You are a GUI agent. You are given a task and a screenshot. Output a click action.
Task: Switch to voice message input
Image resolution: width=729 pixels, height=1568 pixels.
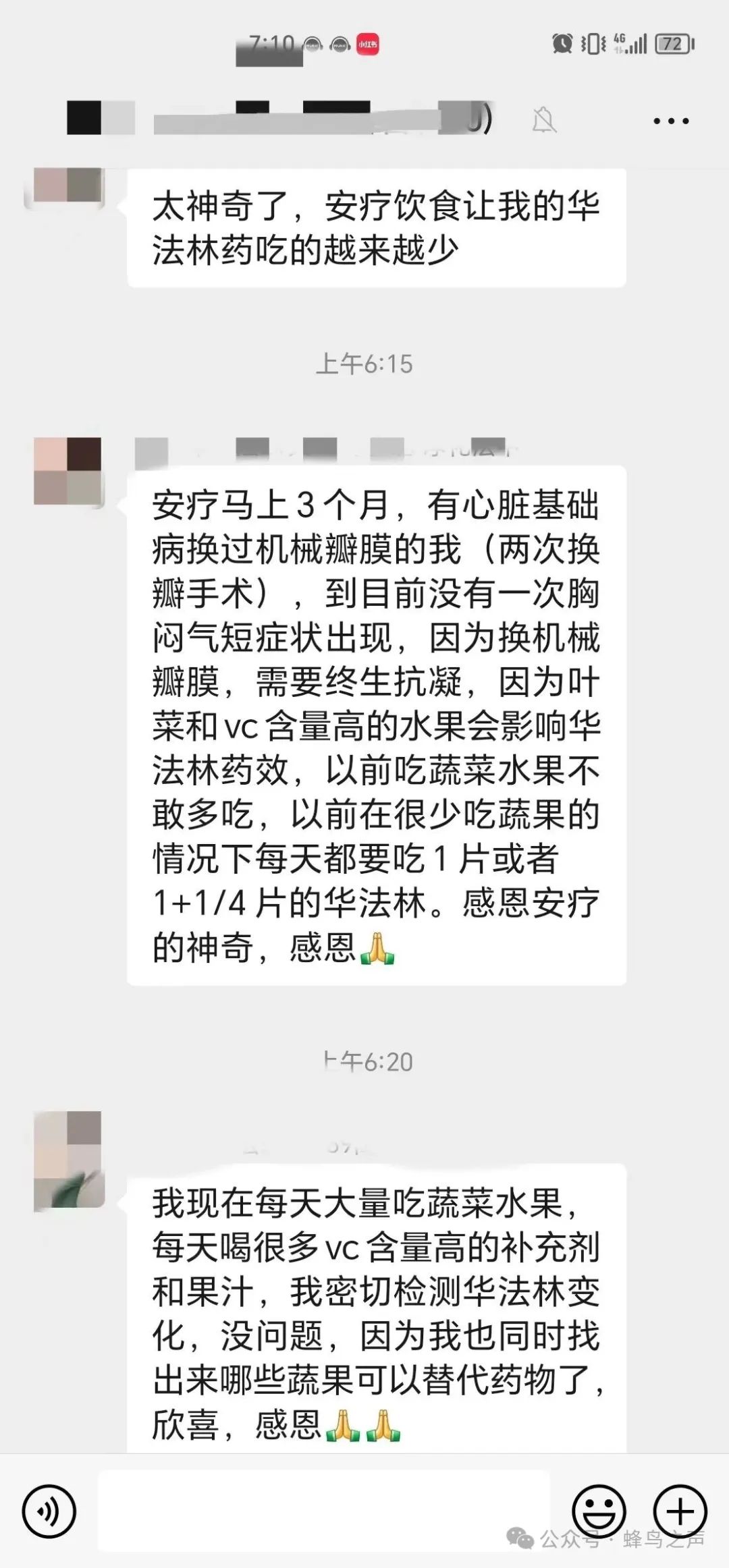(x=49, y=1511)
